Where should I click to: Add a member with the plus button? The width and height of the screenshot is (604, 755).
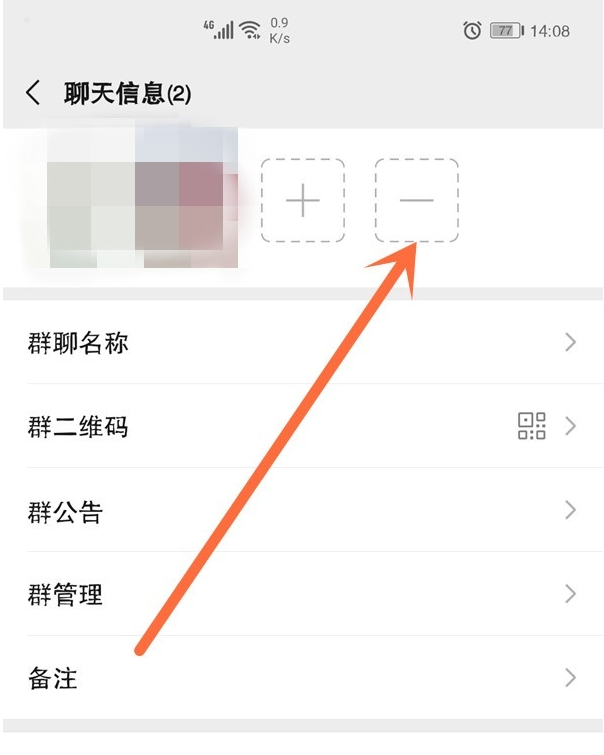point(303,201)
